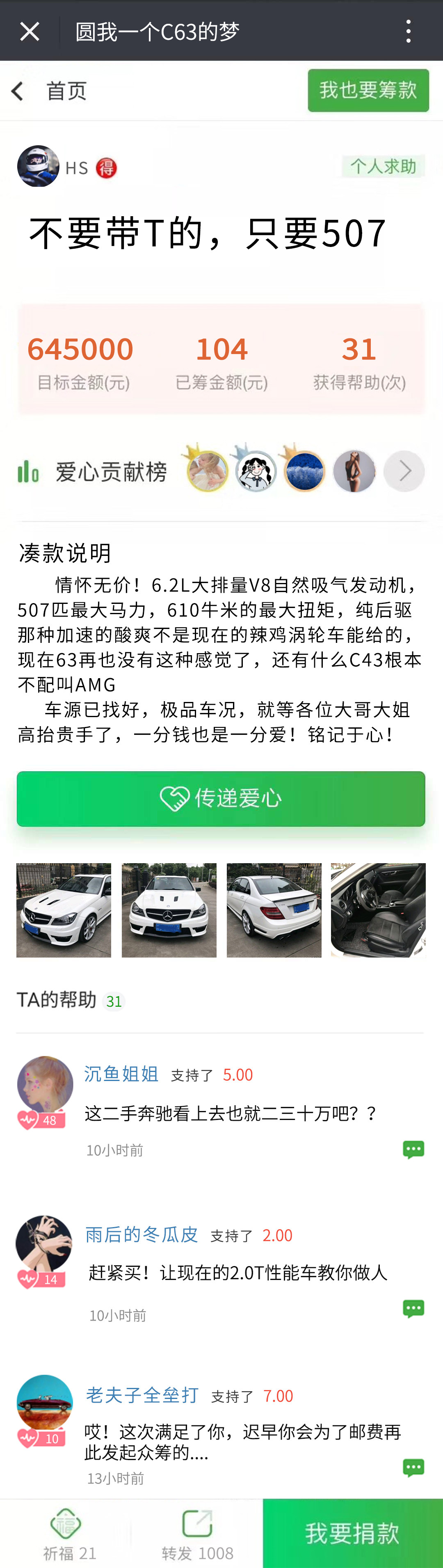Open the car interior seat photo
Screen dimensions: 443x1568
coord(378,910)
